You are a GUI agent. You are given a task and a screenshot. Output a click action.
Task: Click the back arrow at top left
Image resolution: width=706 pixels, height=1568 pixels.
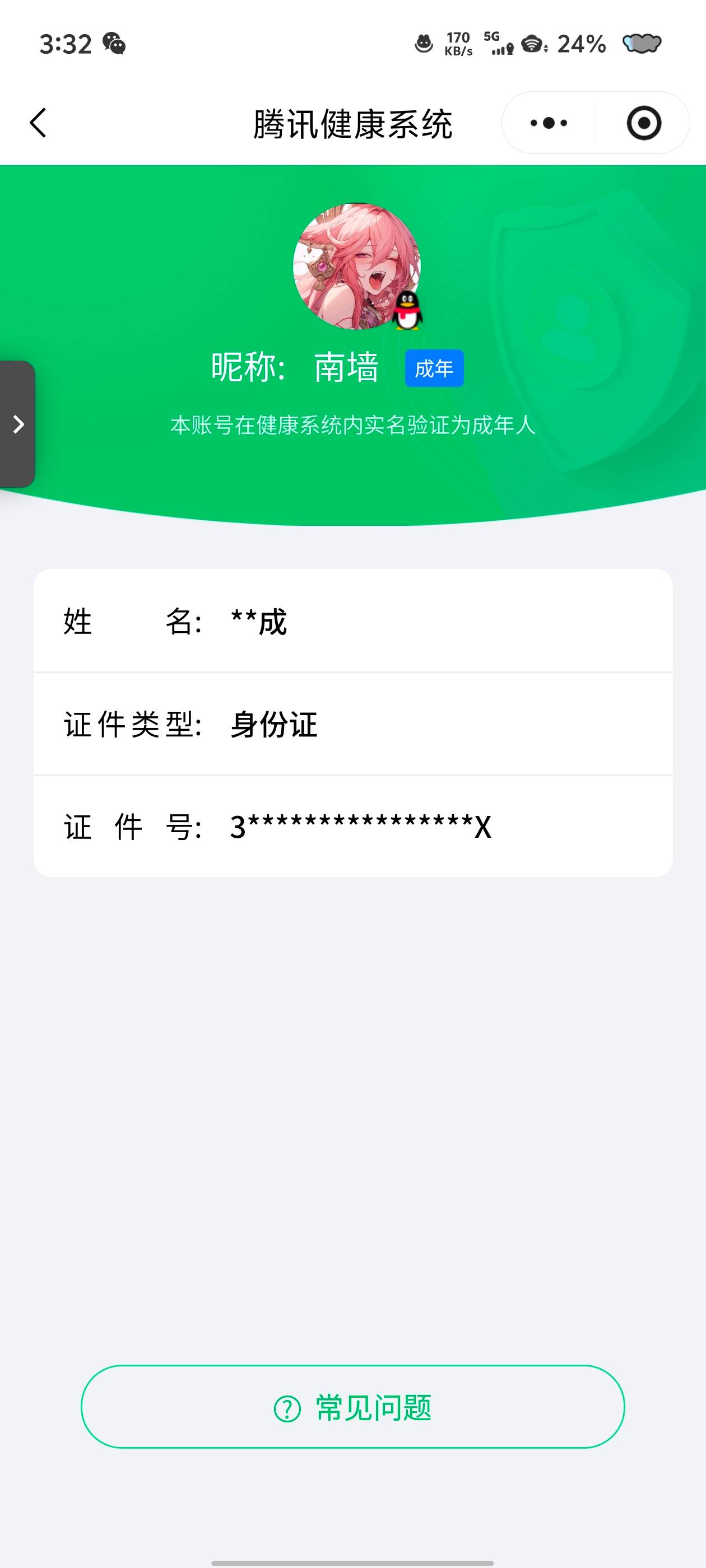coord(38,122)
